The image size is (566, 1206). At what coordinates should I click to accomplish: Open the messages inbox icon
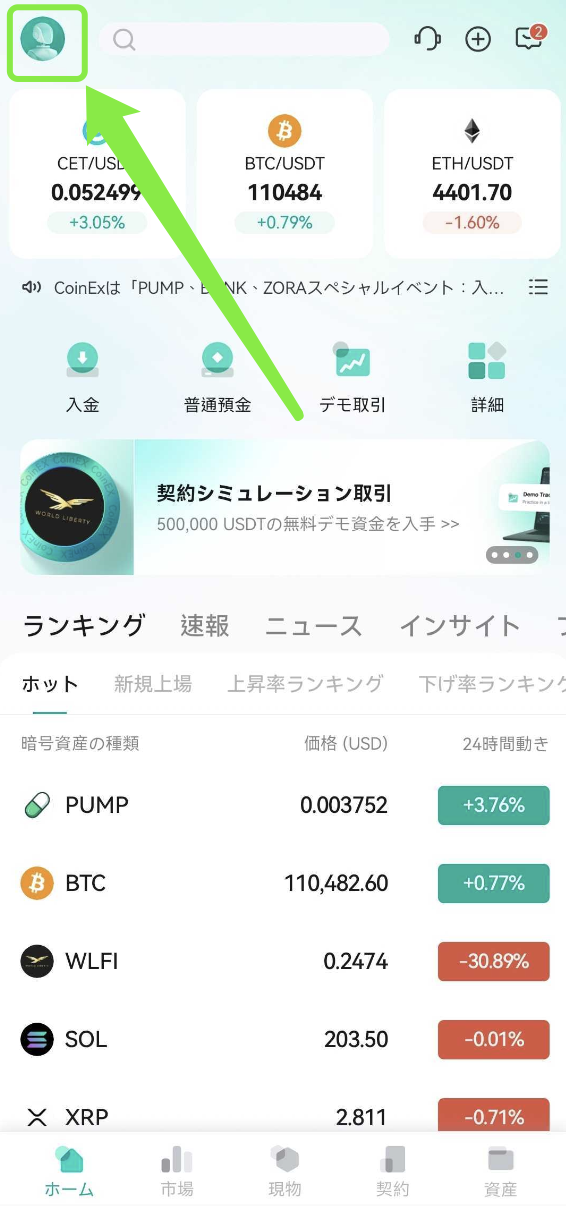[x=529, y=38]
